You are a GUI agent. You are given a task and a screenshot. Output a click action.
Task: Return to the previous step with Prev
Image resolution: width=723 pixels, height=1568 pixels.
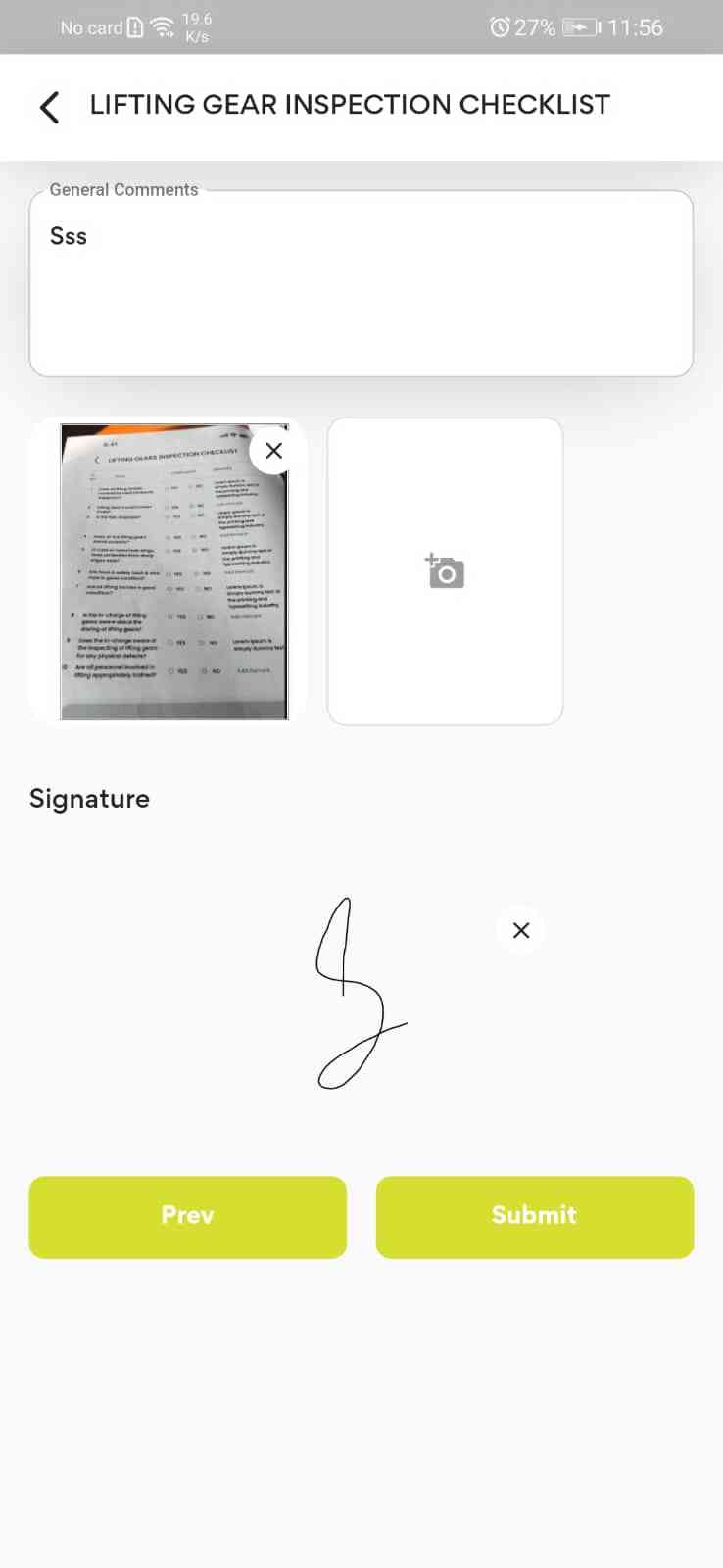click(188, 1216)
